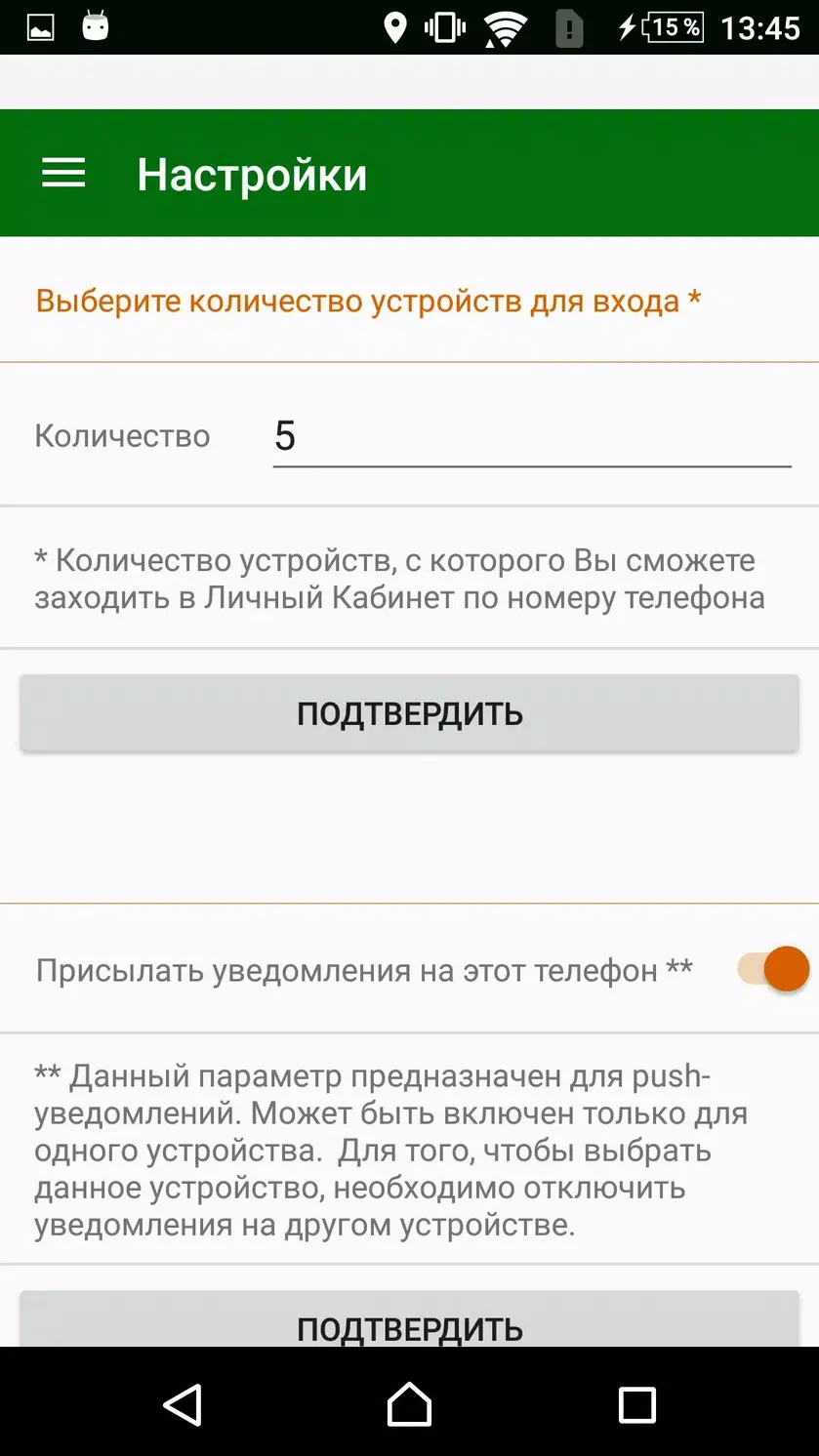Toggle Присылать уведомления на этот телефон switch

[773, 969]
